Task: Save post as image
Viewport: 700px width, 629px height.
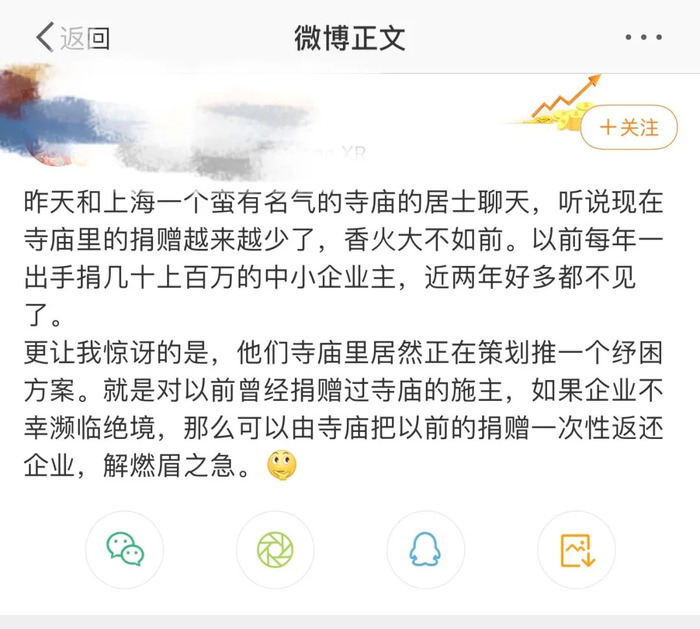Action: (x=576, y=548)
